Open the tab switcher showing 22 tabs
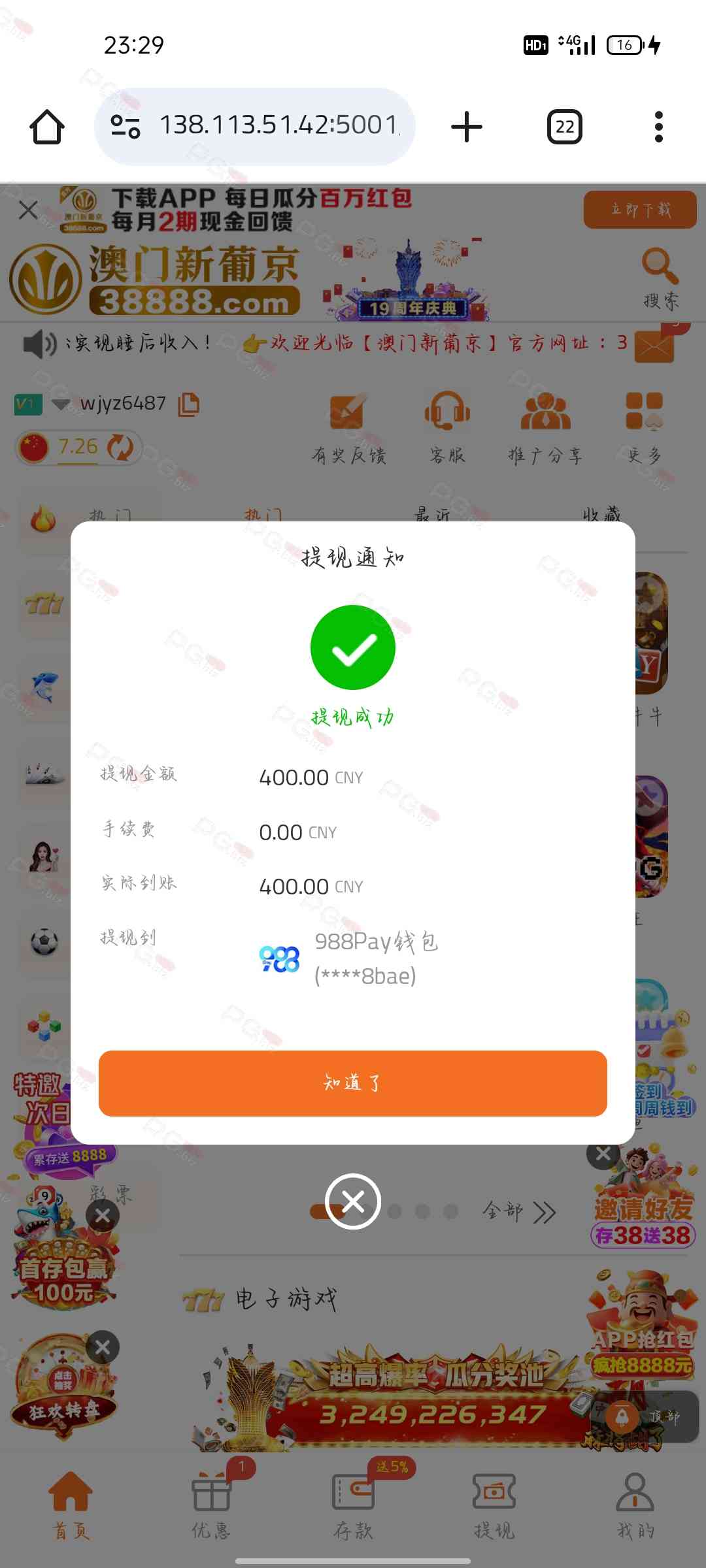The image size is (706, 1568). (564, 127)
